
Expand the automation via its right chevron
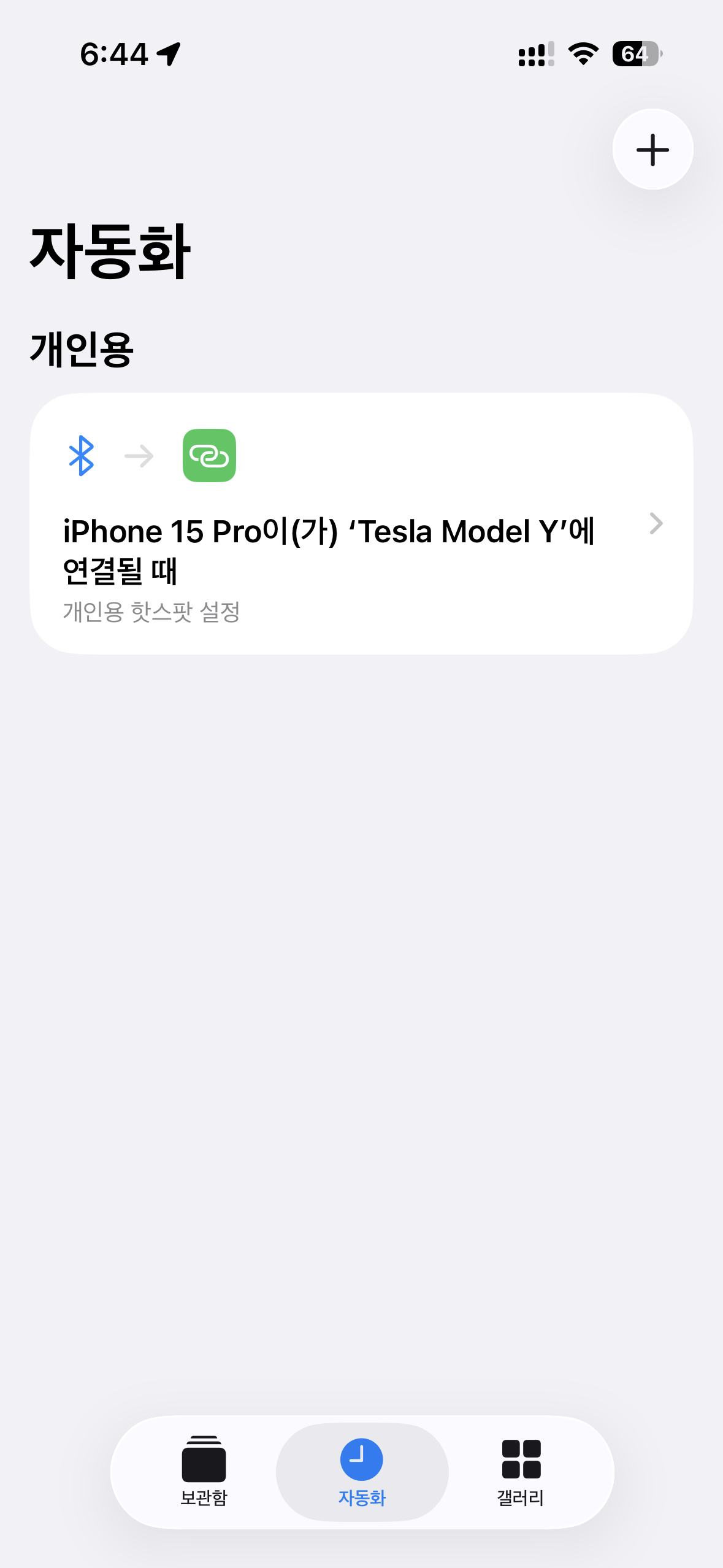point(657,523)
